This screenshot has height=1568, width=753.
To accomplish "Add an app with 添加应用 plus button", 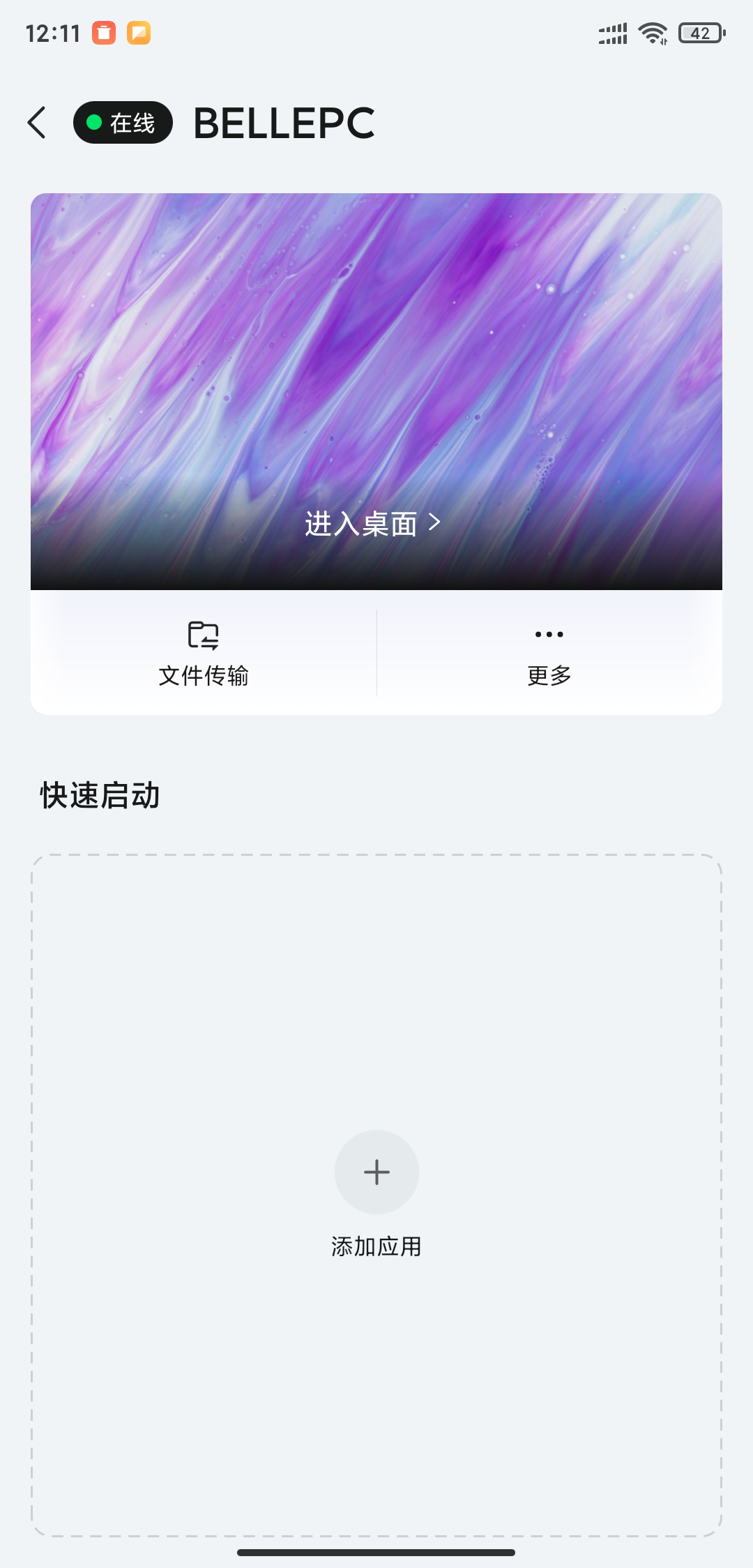I will coord(376,1172).
